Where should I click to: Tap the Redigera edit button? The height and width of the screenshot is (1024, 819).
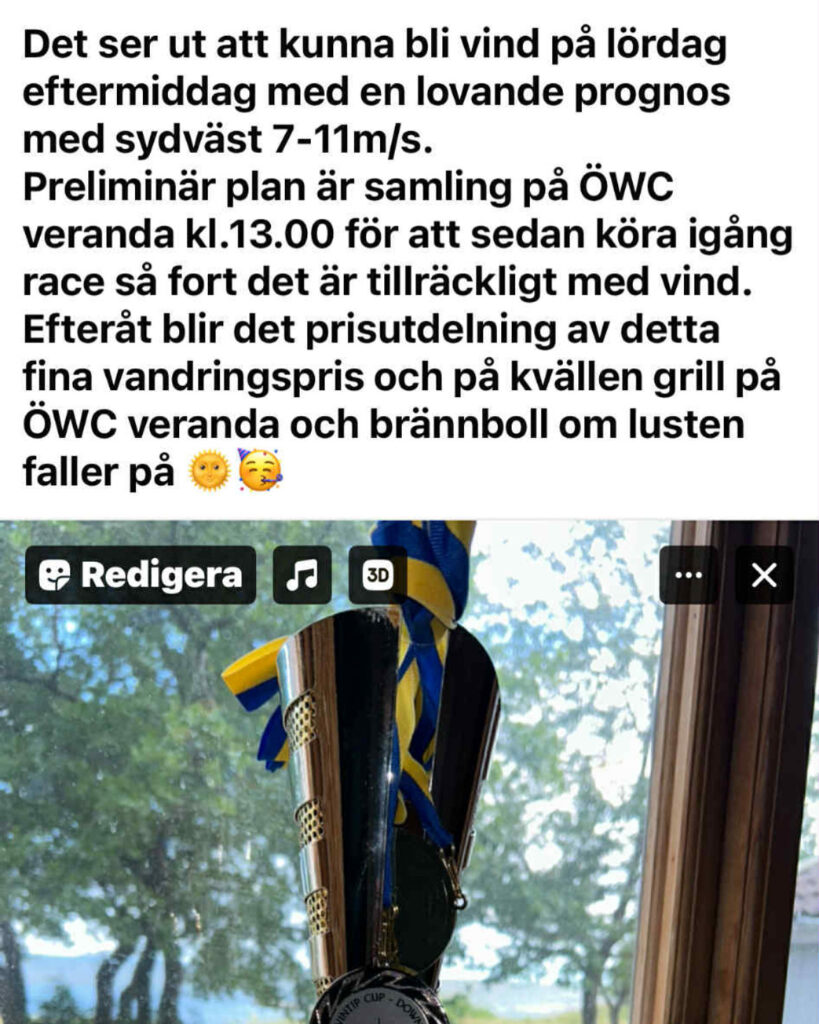pyautogui.click(x=140, y=575)
